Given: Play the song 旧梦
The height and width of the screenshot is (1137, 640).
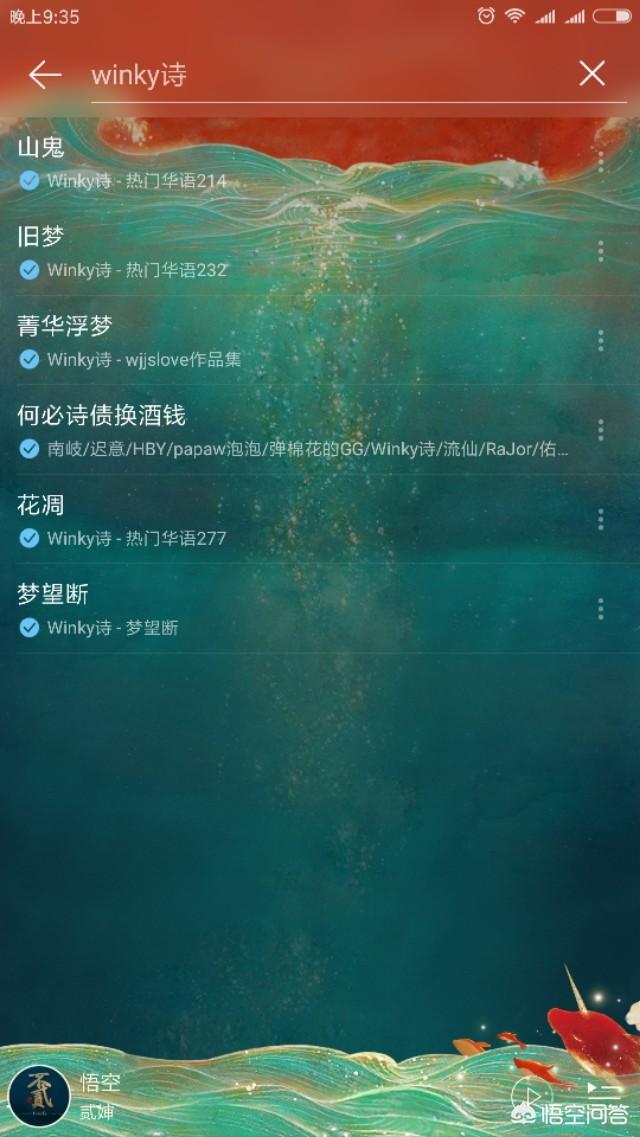Looking at the screenshot, I should [250, 250].
